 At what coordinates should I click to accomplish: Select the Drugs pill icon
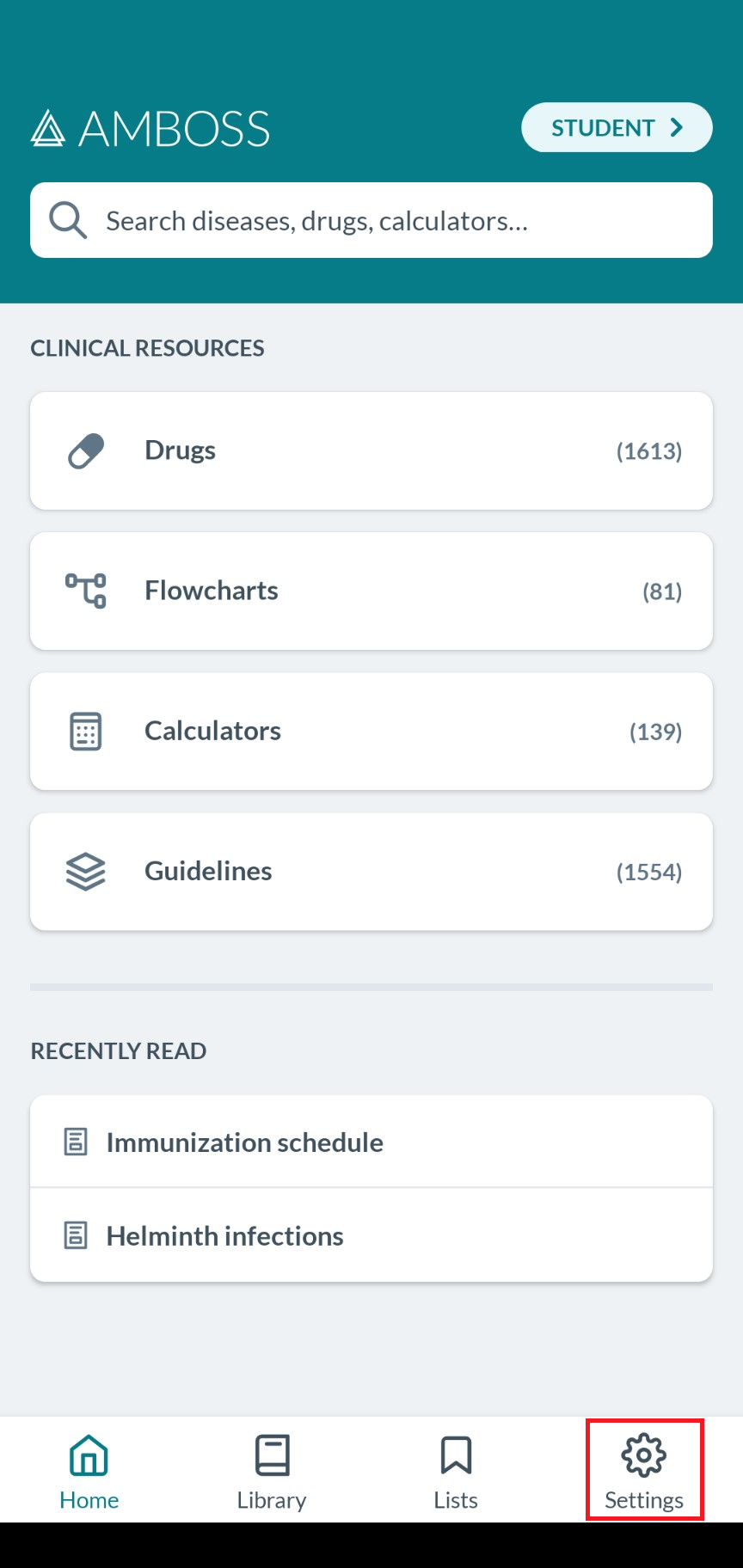[x=85, y=450]
